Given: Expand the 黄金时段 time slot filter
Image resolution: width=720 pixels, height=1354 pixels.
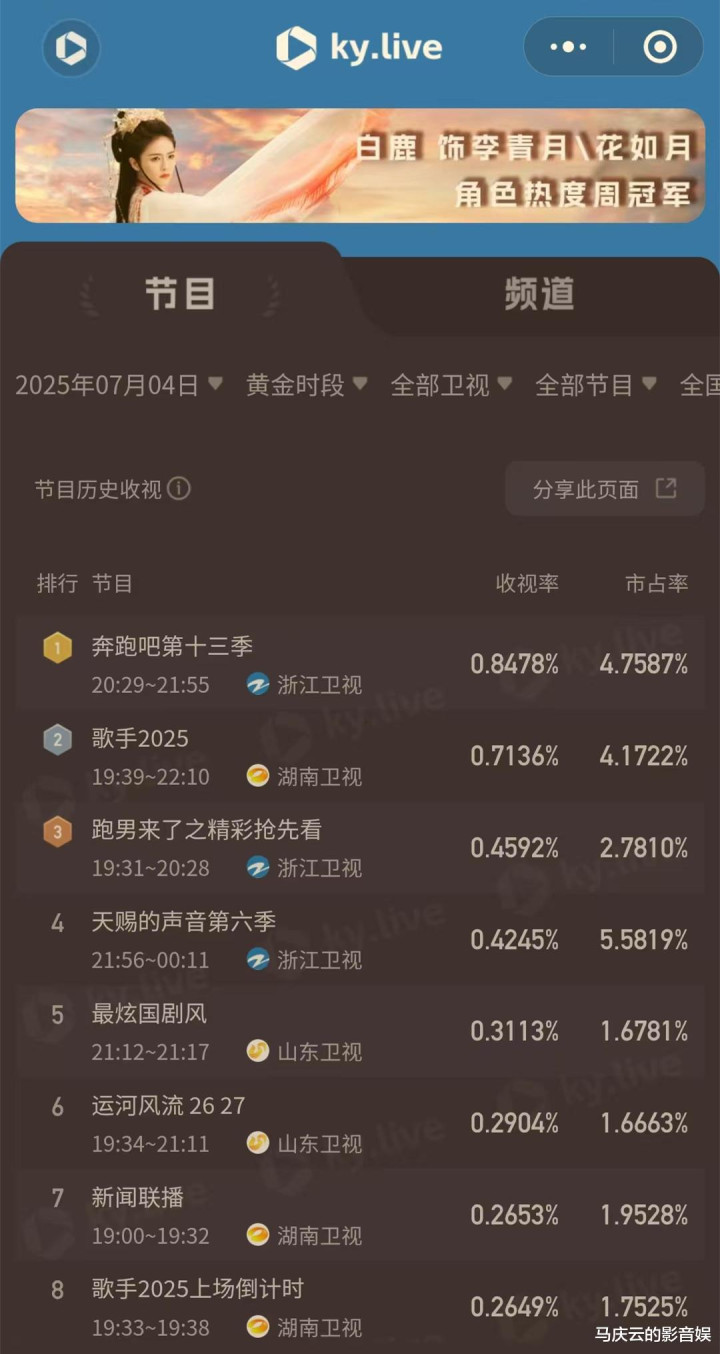Looking at the screenshot, I should click(x=307, y=385).
